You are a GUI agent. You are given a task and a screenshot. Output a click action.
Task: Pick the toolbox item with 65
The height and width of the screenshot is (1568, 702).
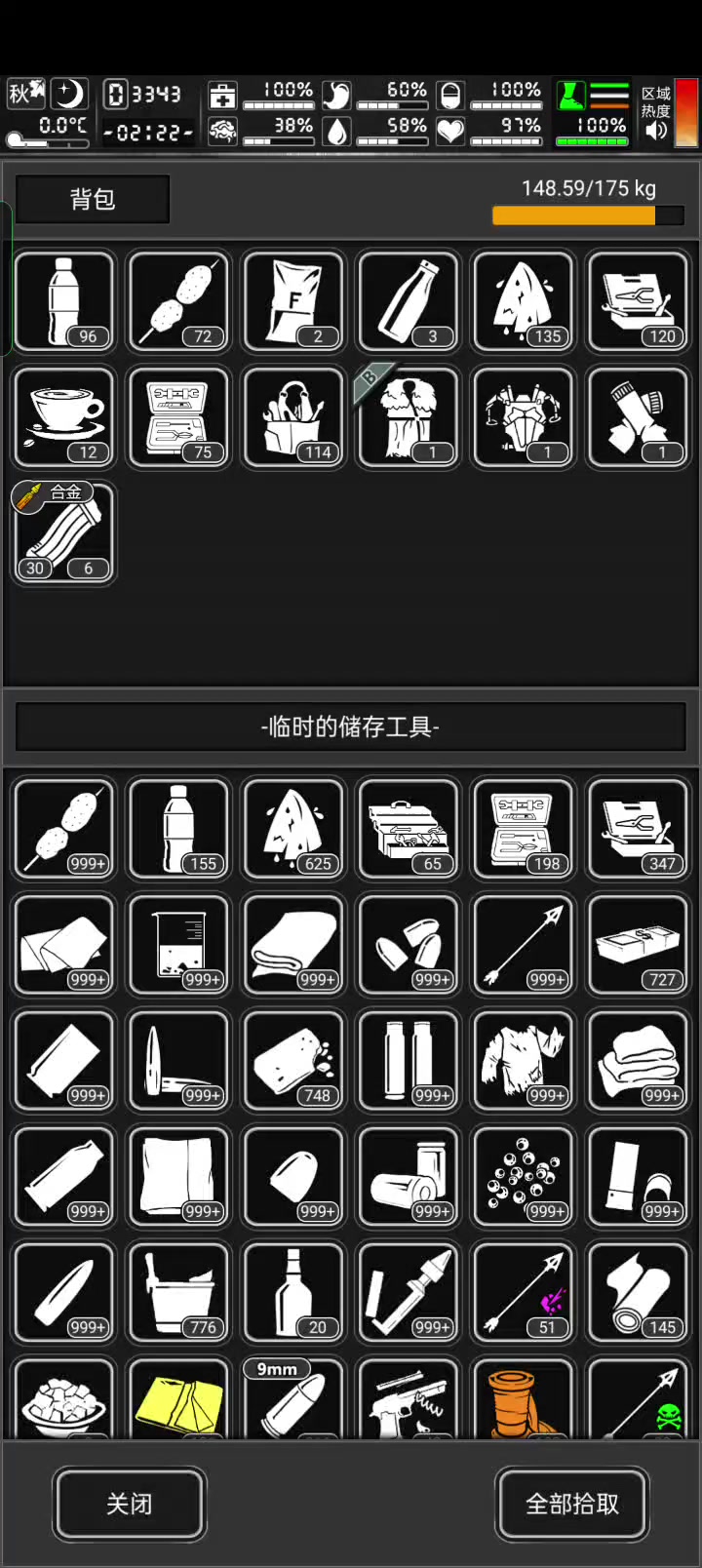tap(409, 829)
